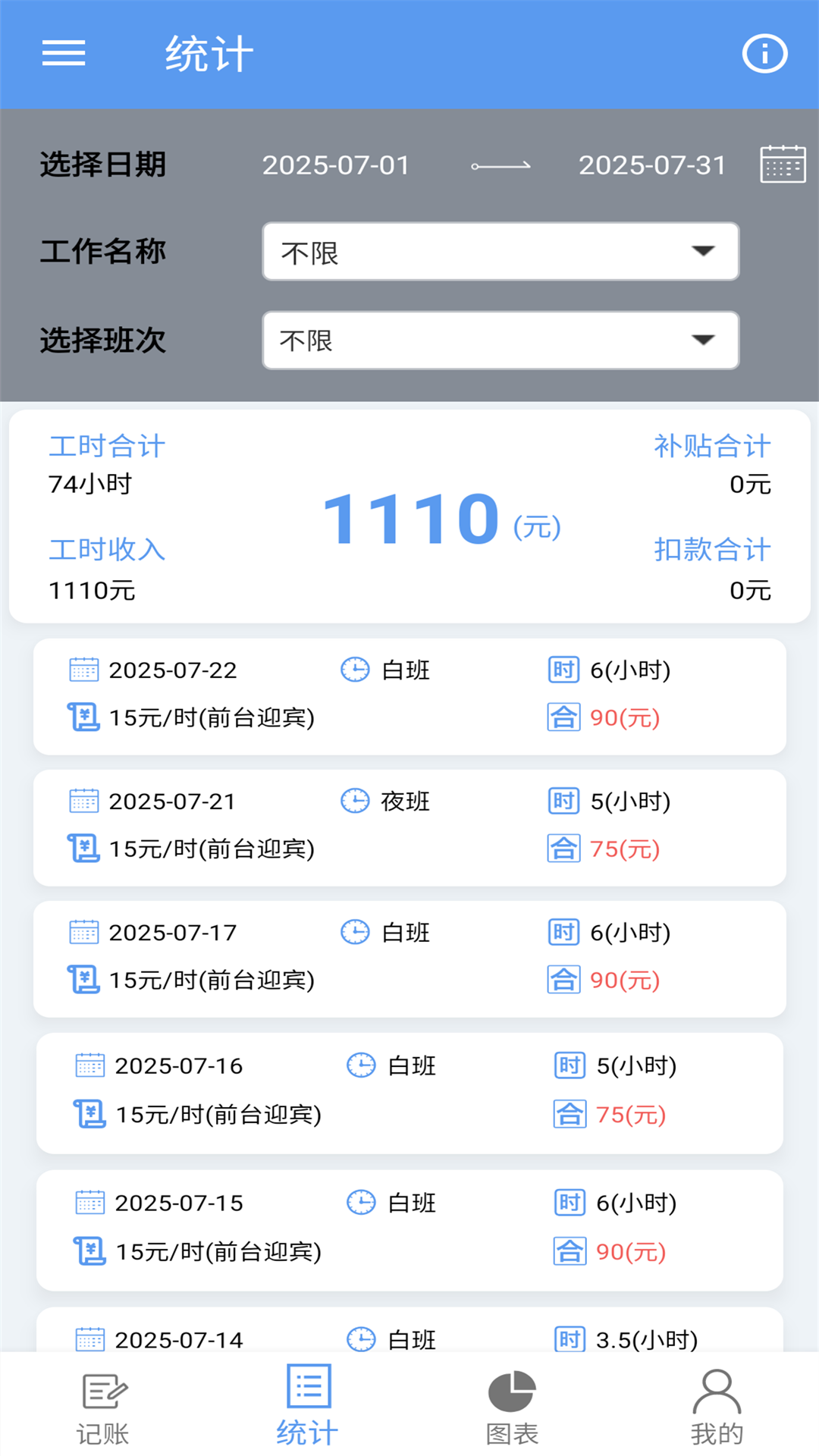The width and height of the screenshot is (819, 1456).
Task: Open the 选择班次 dropdown
Action: tap(500, 340)
